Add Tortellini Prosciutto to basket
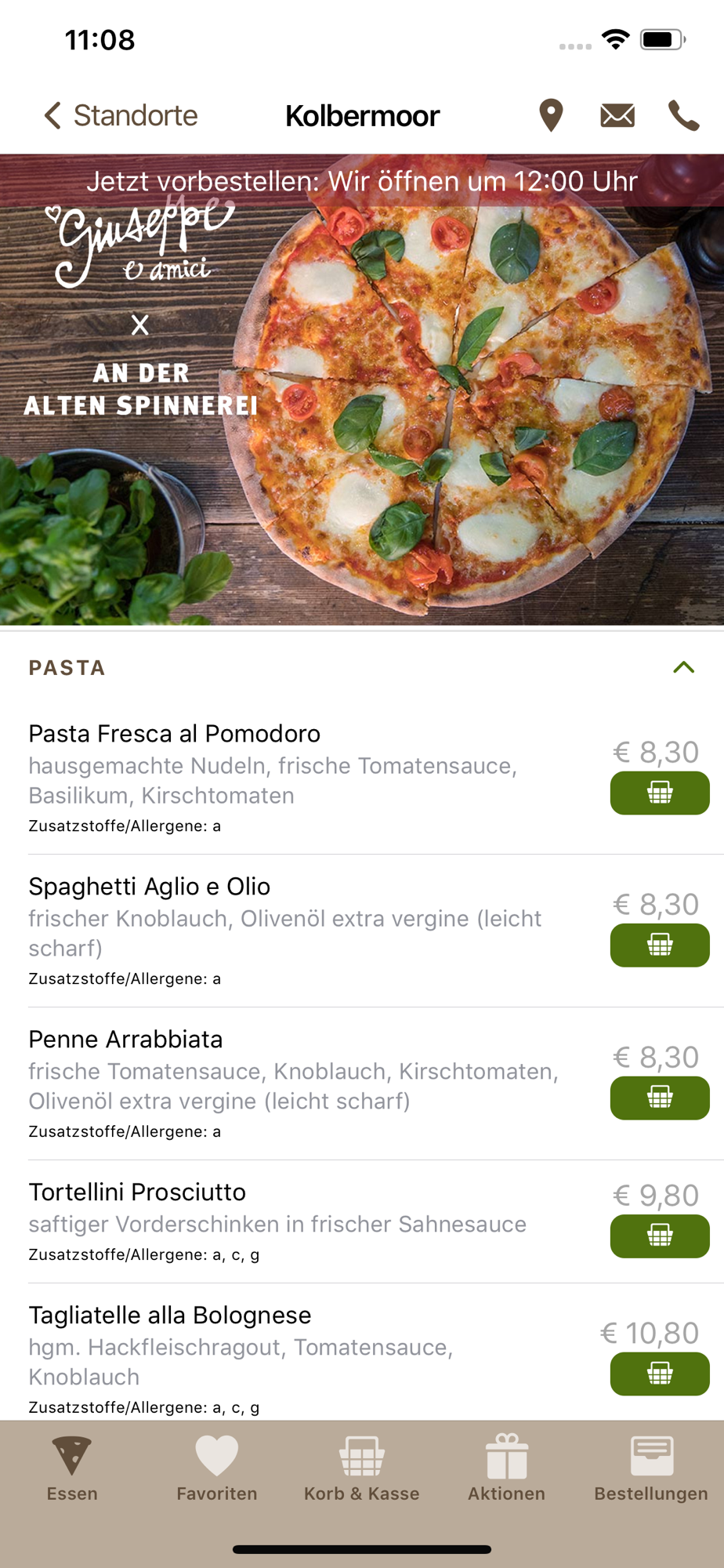The height and width of the screenshot is (1568, 724). [660, 1236]
